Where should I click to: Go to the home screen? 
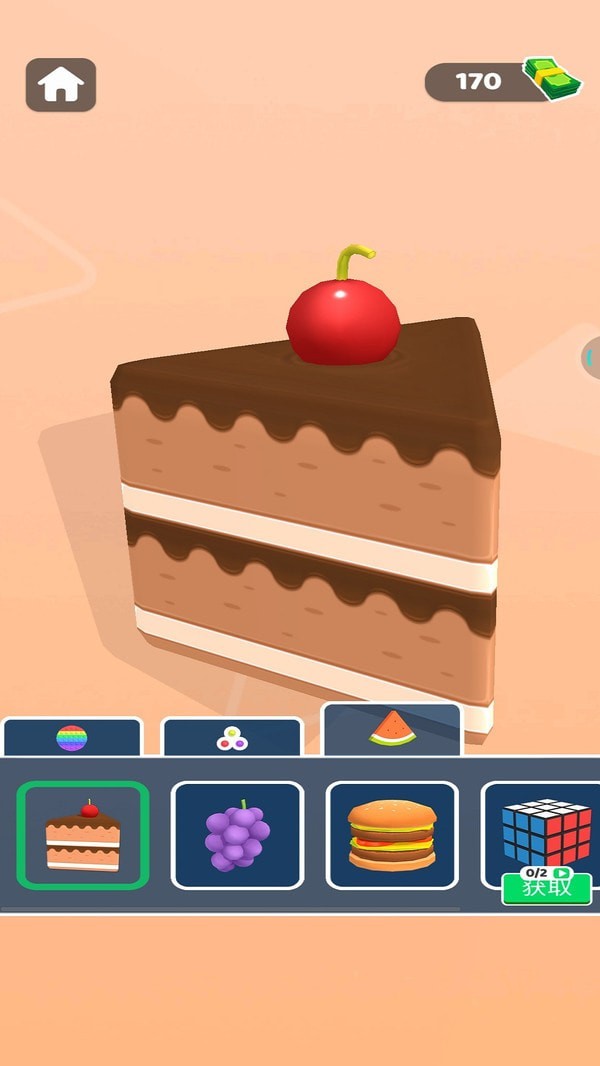pyautogui.click(x=61, y=85)
